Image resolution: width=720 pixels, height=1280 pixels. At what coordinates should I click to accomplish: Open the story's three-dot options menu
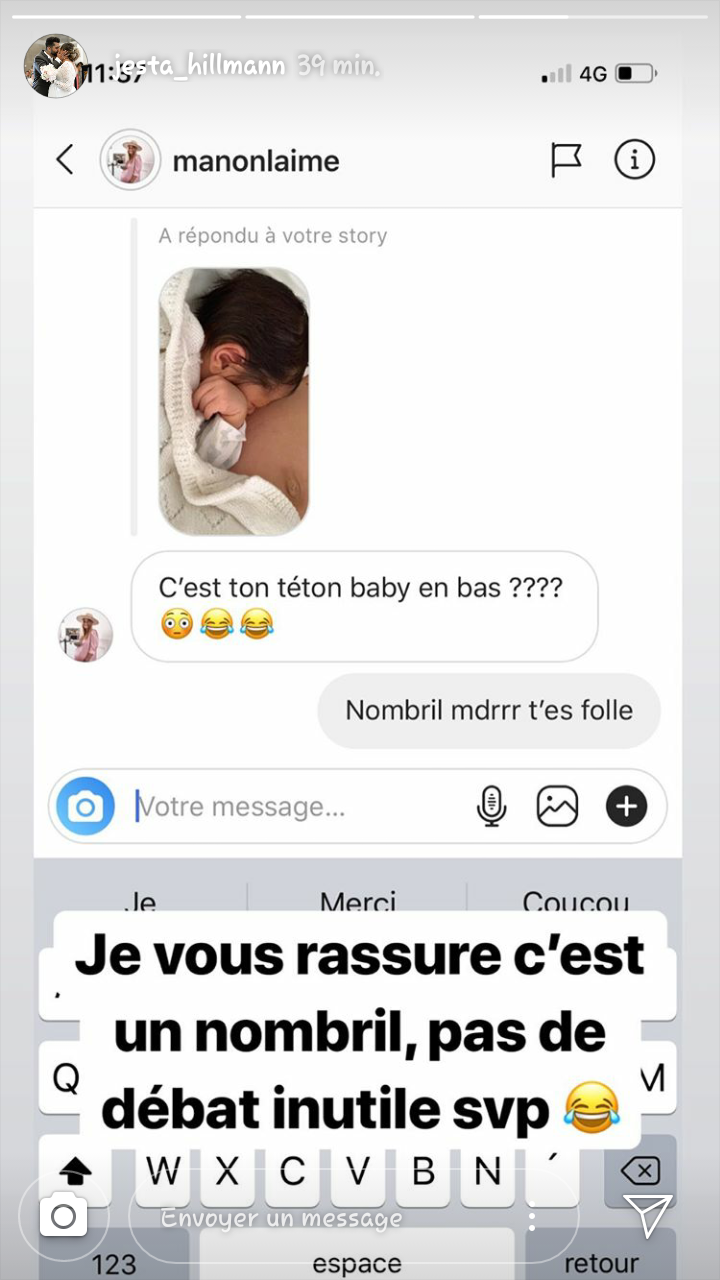pos(532,1217)
